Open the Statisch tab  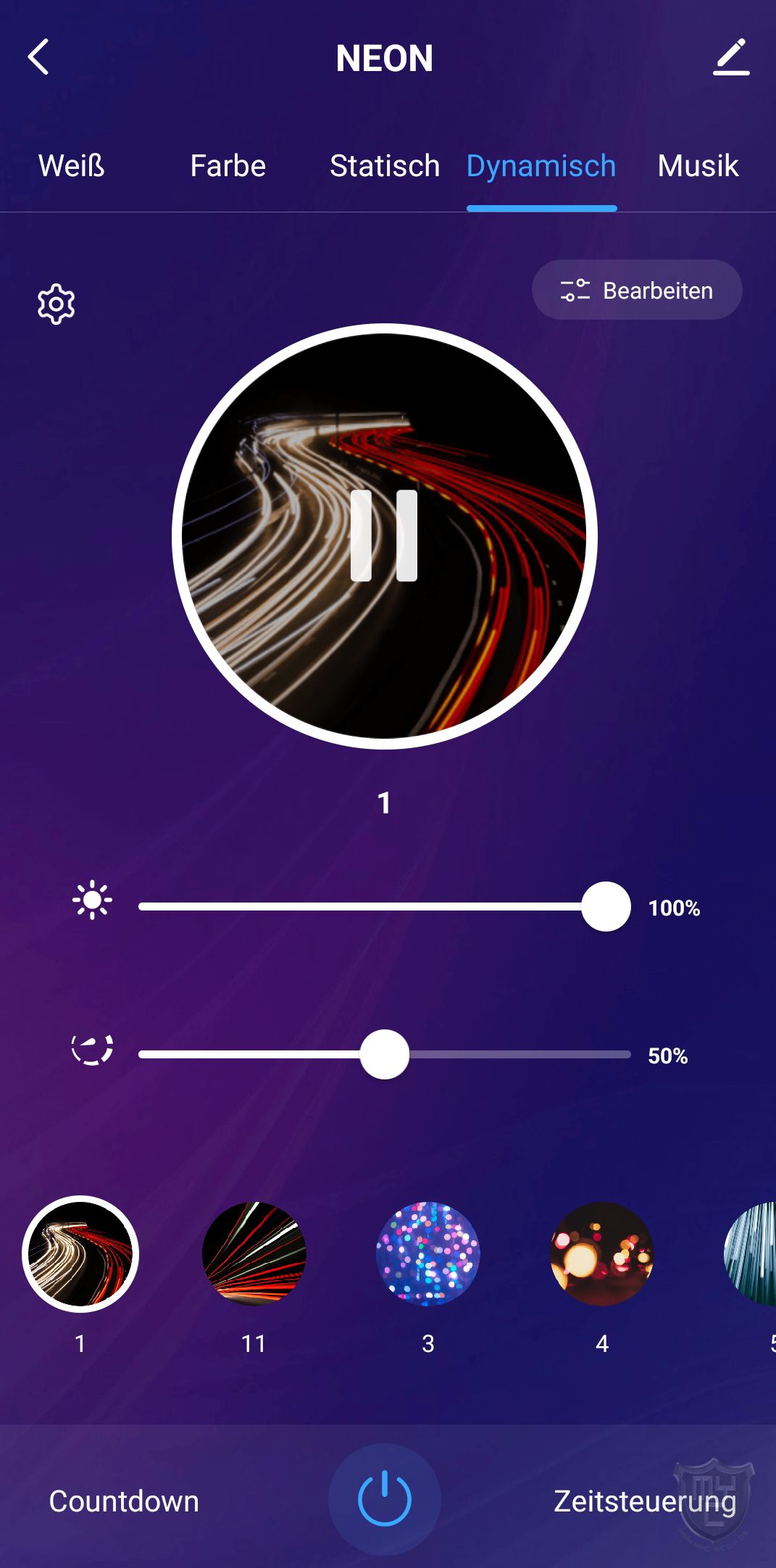pos(384,166)
